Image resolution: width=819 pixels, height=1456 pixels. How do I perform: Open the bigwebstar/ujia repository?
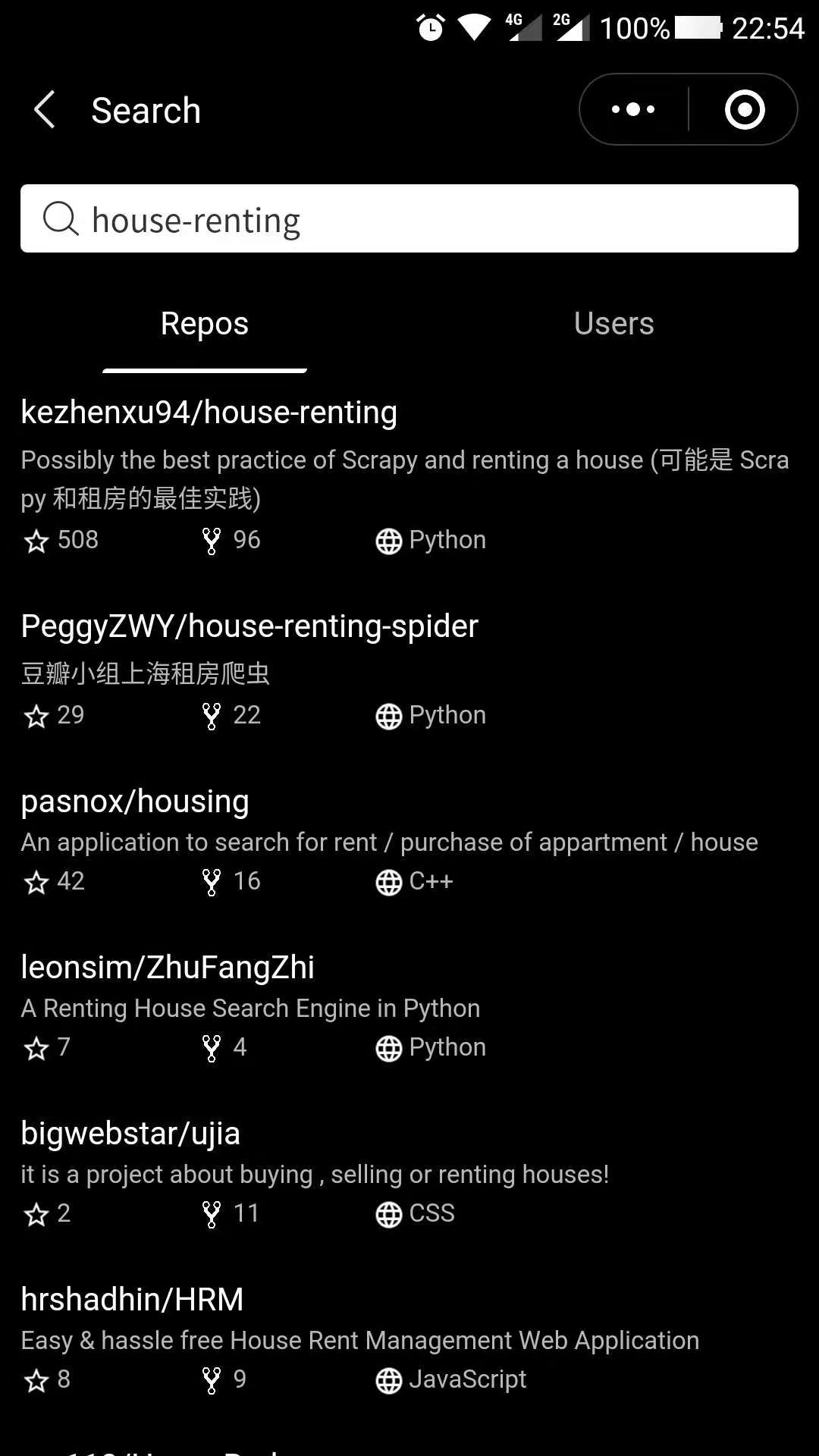tap(130, 1133)
